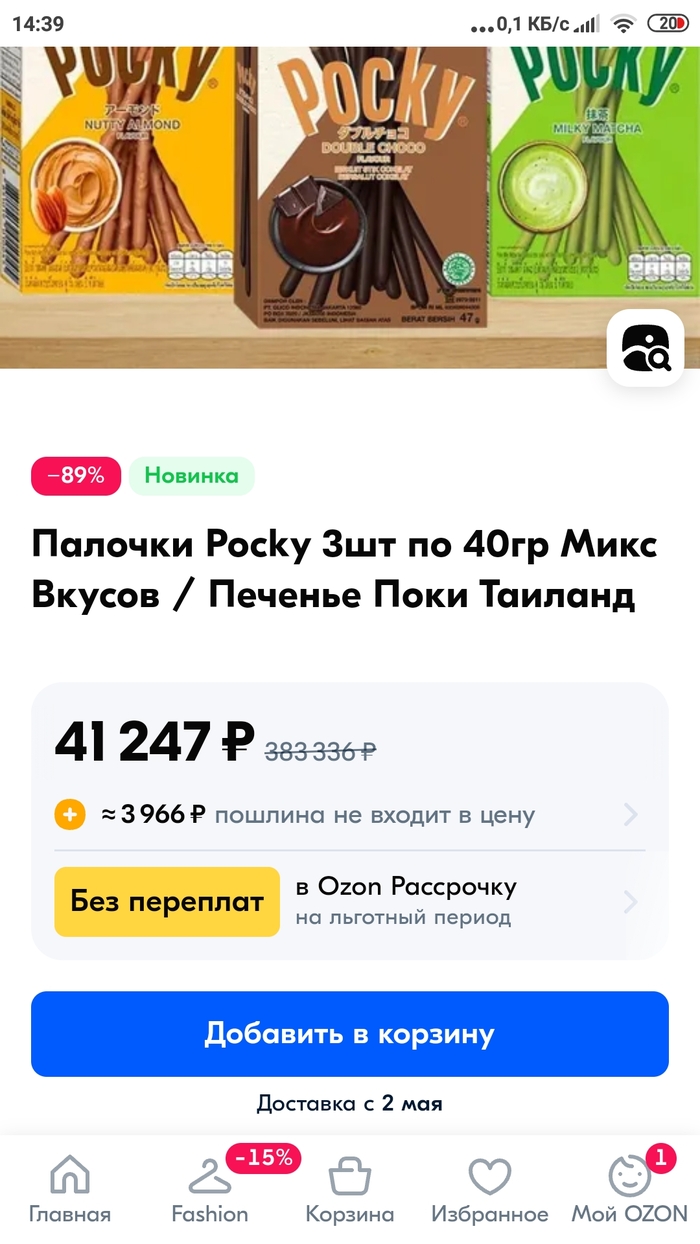Screen dimensions: 700x1244
Task: Go to the Главная tab
Action: pyautogui.click(x=69, y=1190)
